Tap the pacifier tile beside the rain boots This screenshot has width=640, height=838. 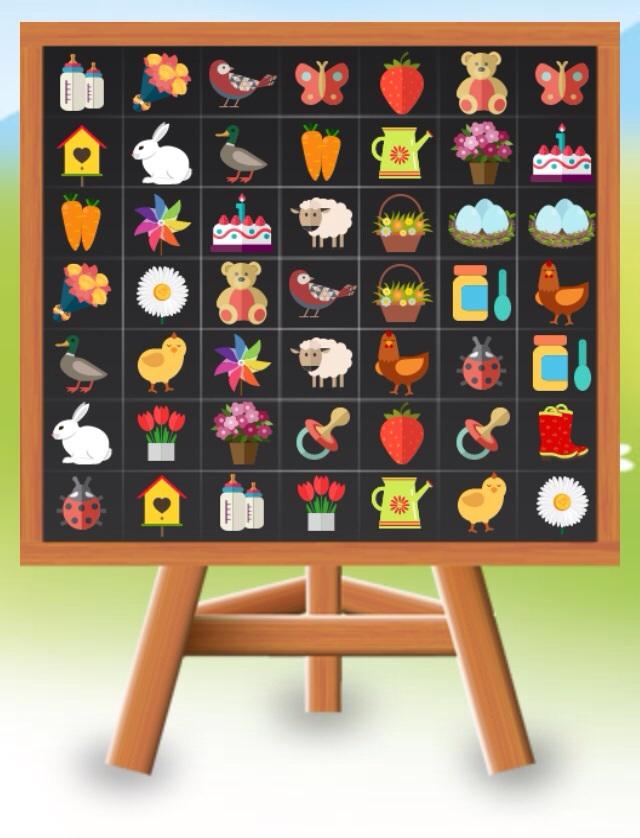tap(482, 434)
